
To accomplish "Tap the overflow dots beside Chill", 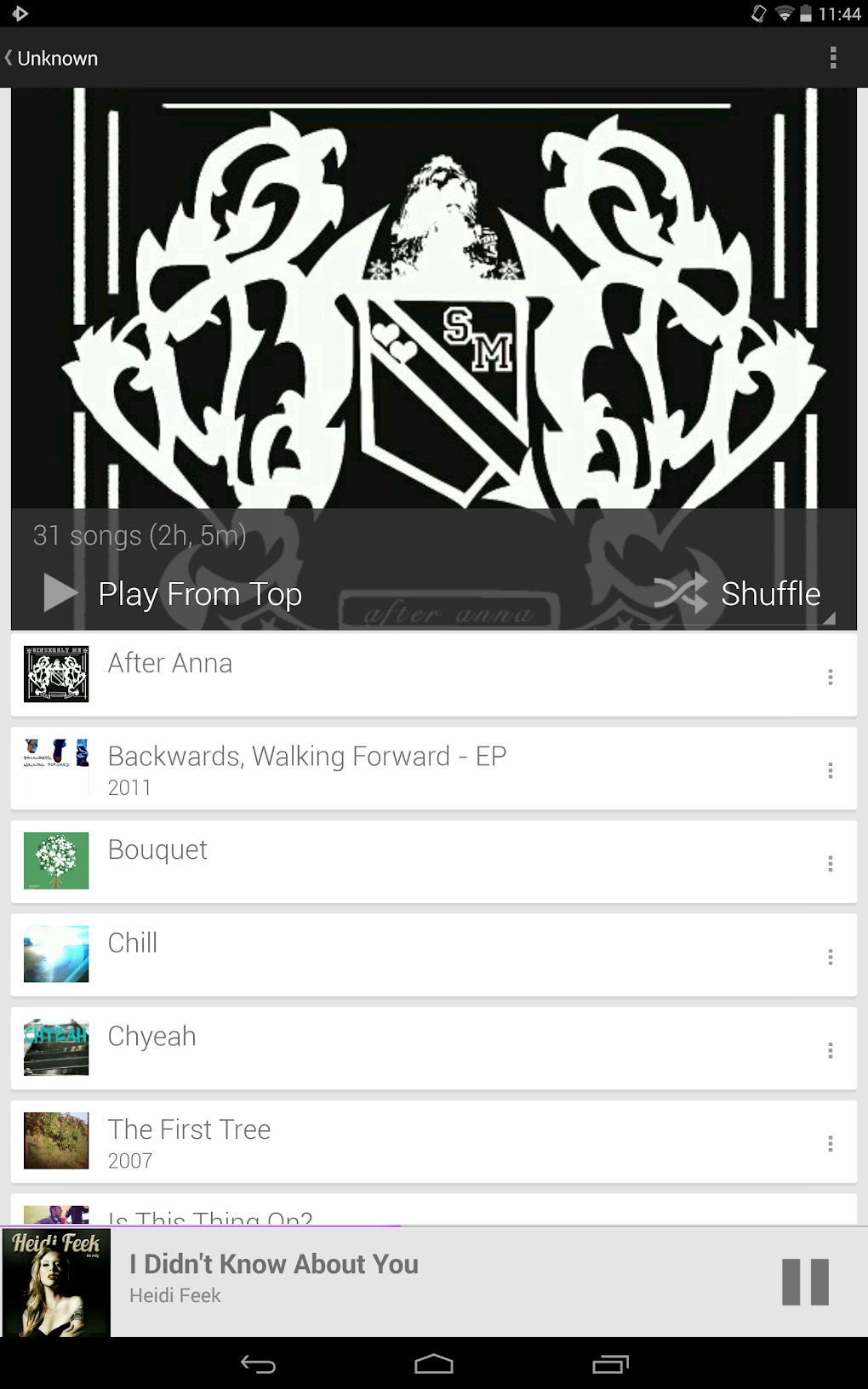I will click(830, 957).
